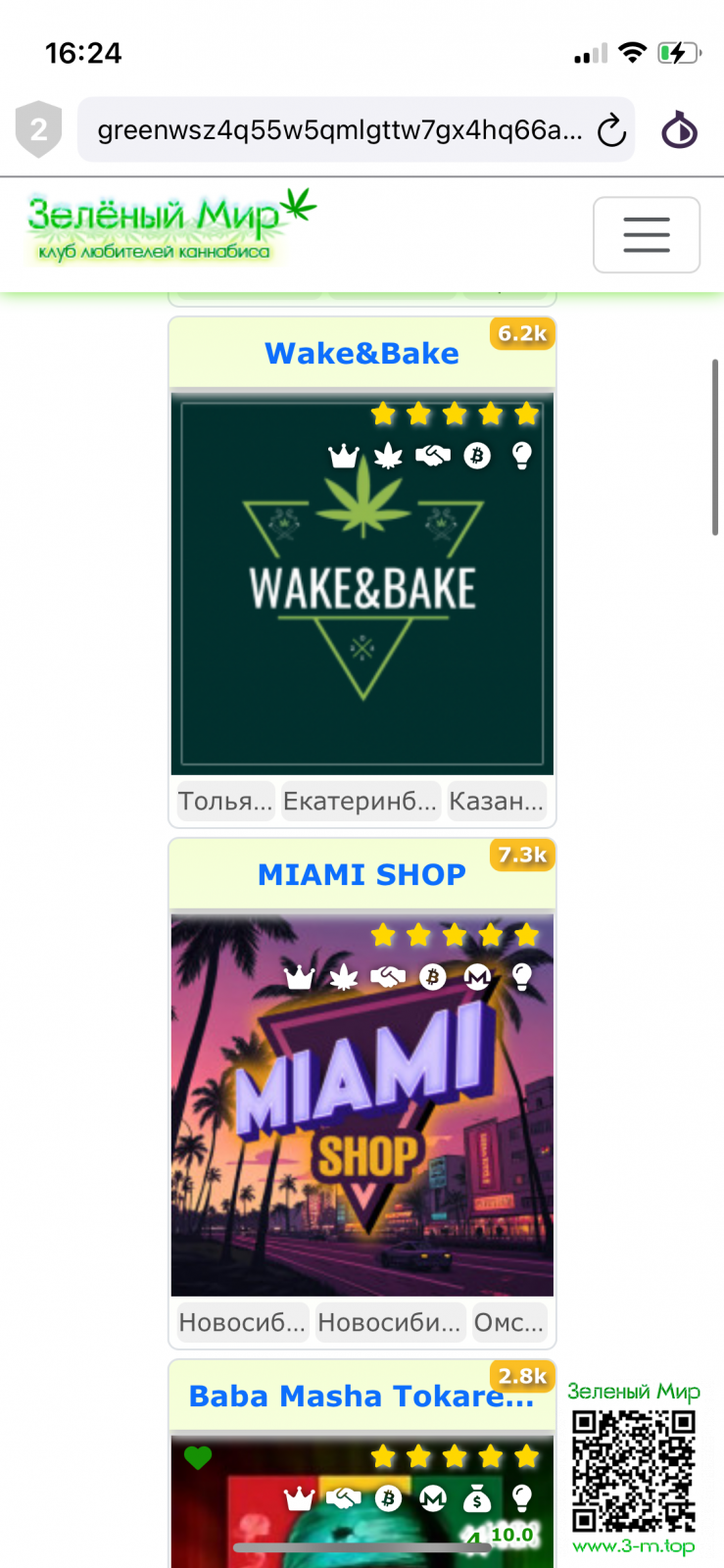Select the Казань city chip

[496, 802]
